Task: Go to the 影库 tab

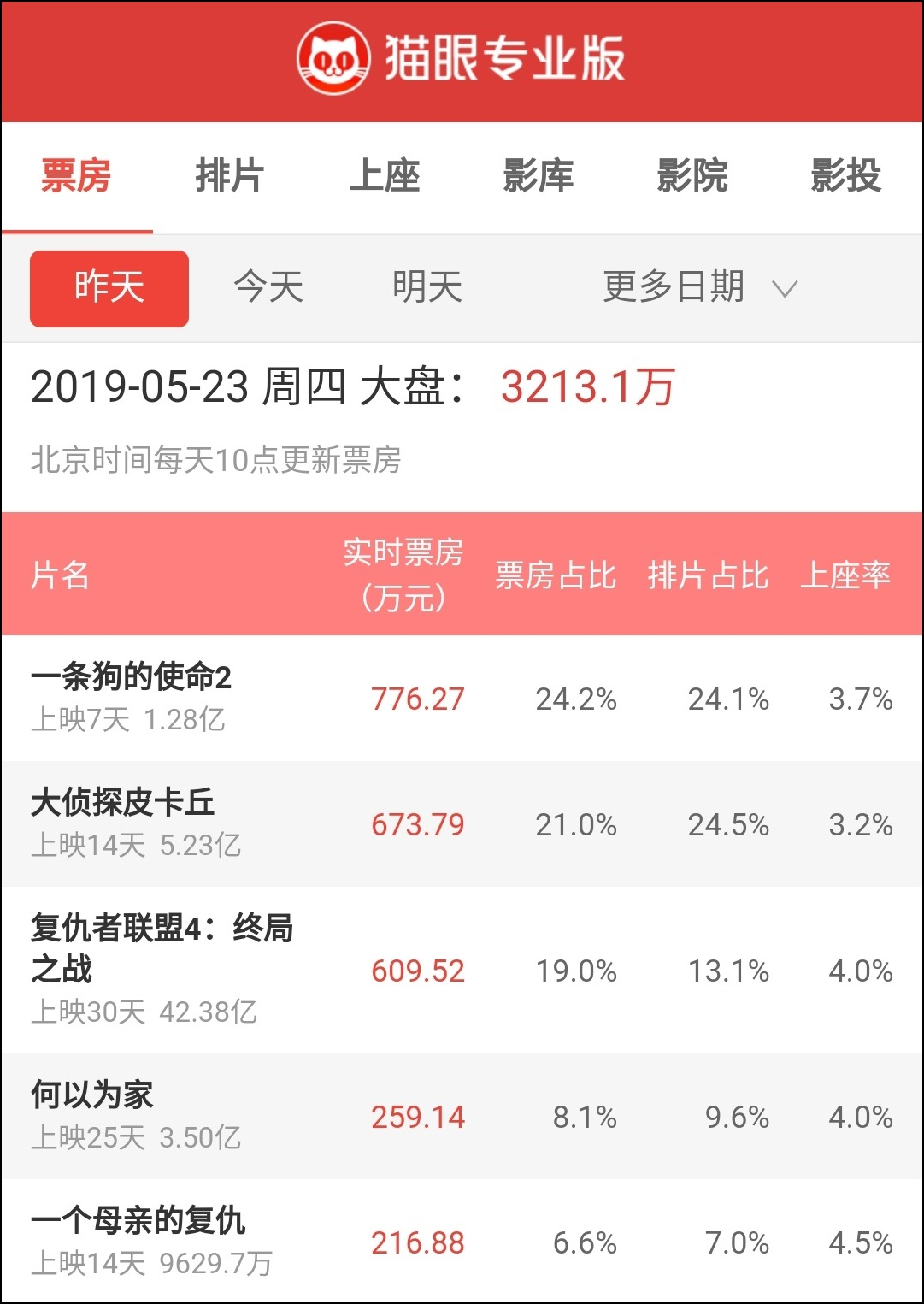Action: [x=538, y=176]
